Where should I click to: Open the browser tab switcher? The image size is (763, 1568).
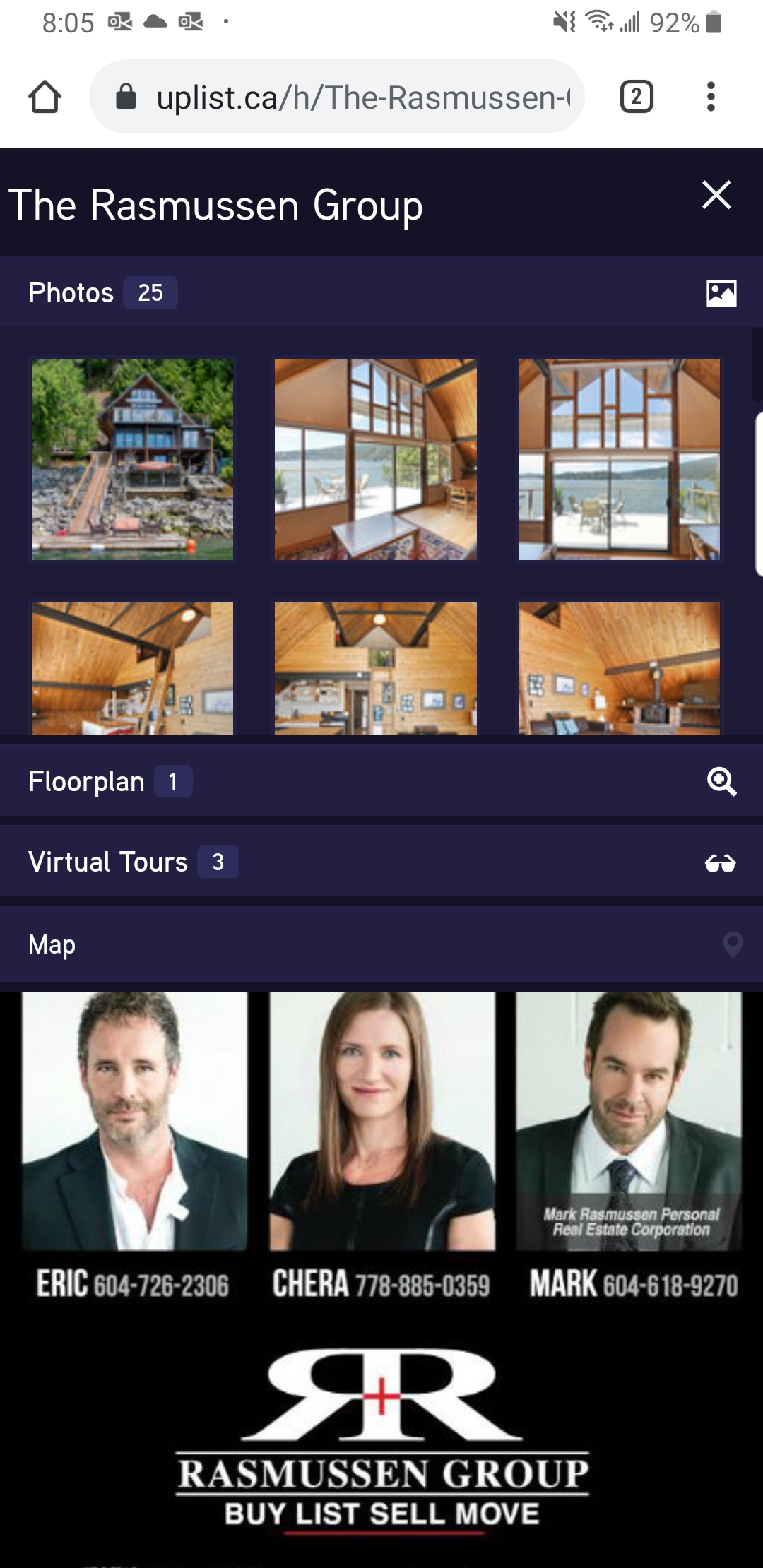[x=636, y=97]
